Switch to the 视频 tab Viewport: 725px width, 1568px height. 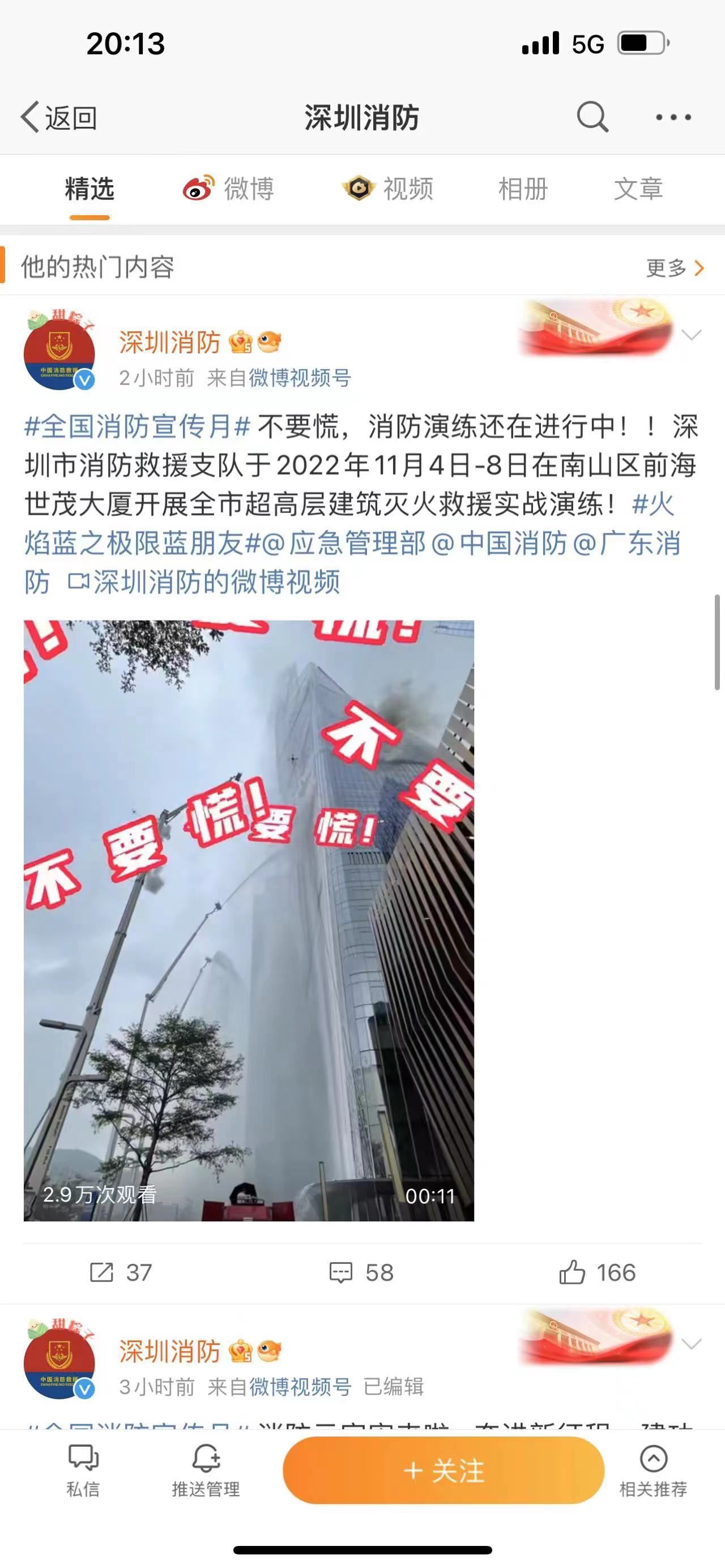point(388,189)
